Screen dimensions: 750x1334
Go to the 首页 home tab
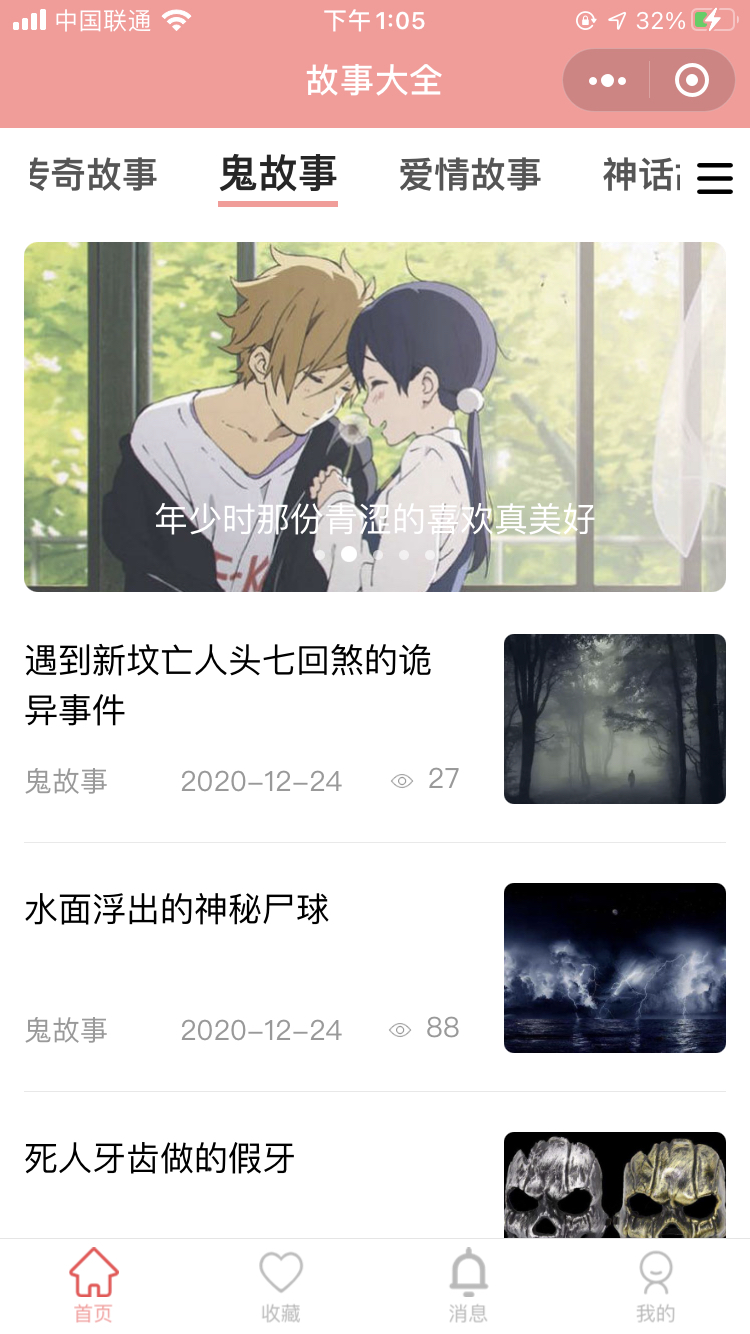pyautogui.click(x=94, y=1287)
